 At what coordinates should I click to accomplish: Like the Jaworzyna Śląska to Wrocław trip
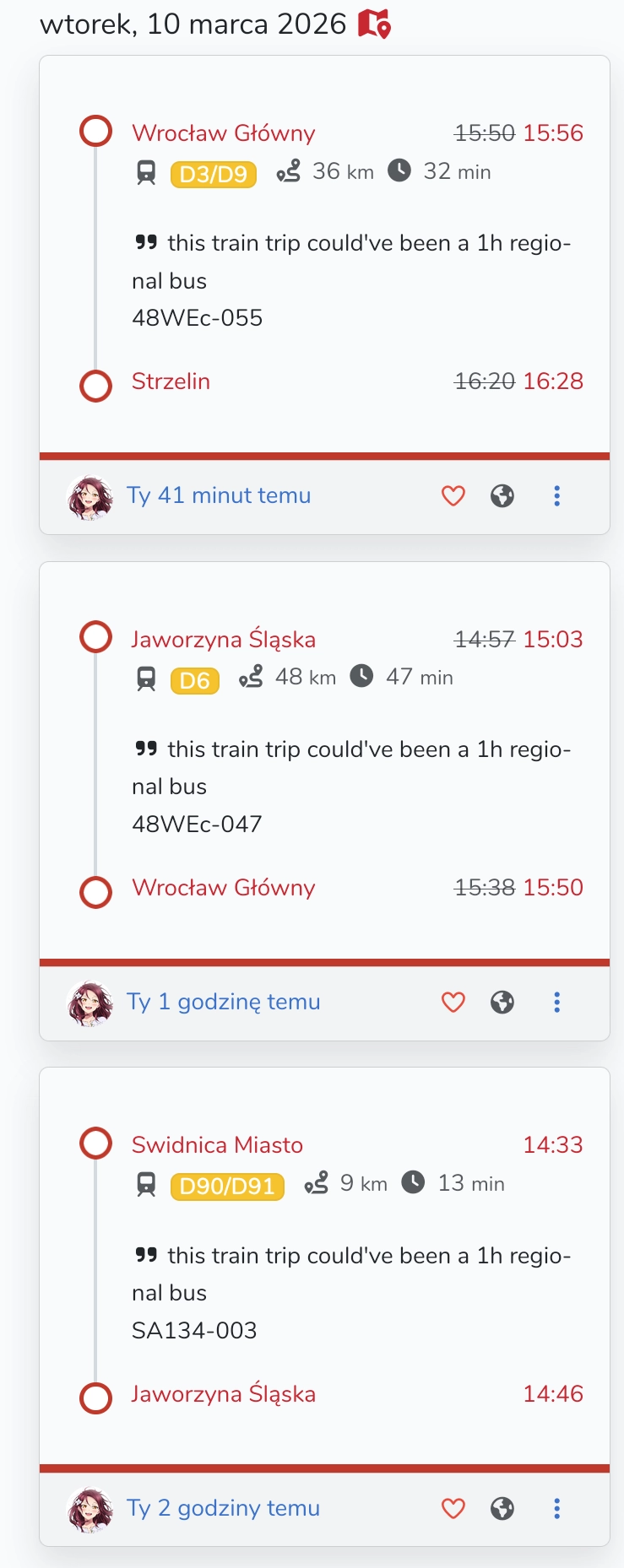click(453, 1002)
